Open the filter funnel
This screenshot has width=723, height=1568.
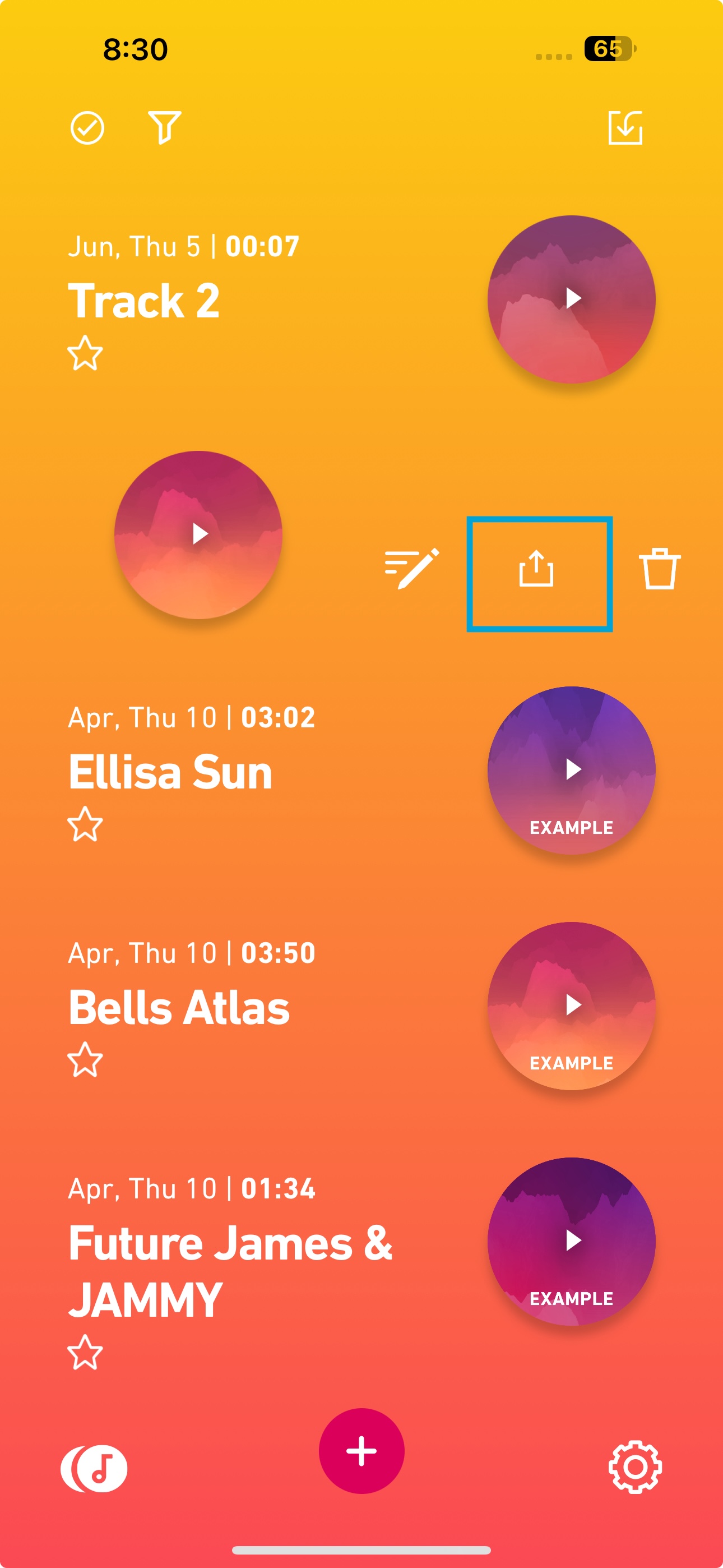(x=164, y=127)
